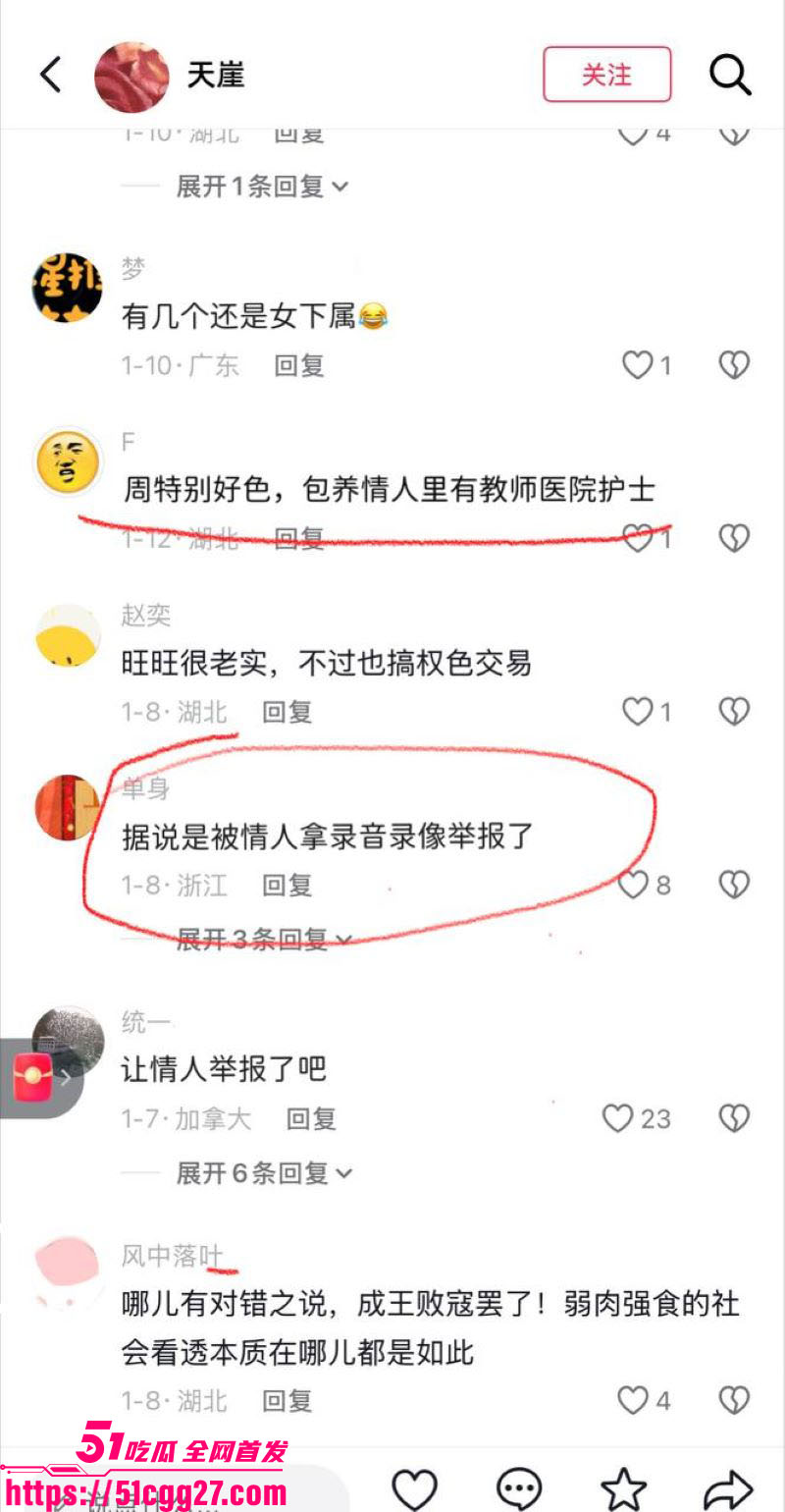Open 天崖's profile avatar
This screenshot has height=1512, width=785.
pos(131,77)
